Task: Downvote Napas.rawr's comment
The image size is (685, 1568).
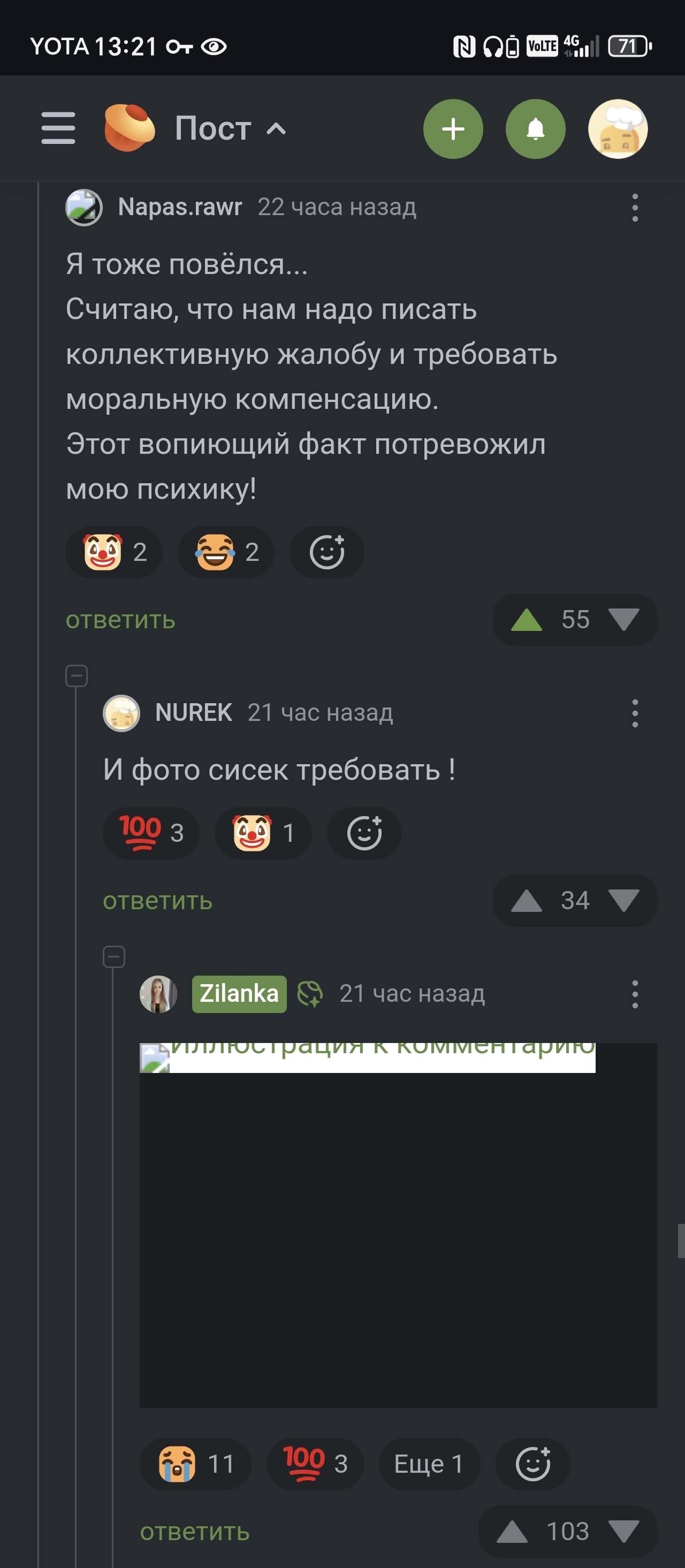Action: [x=623, y=620]
